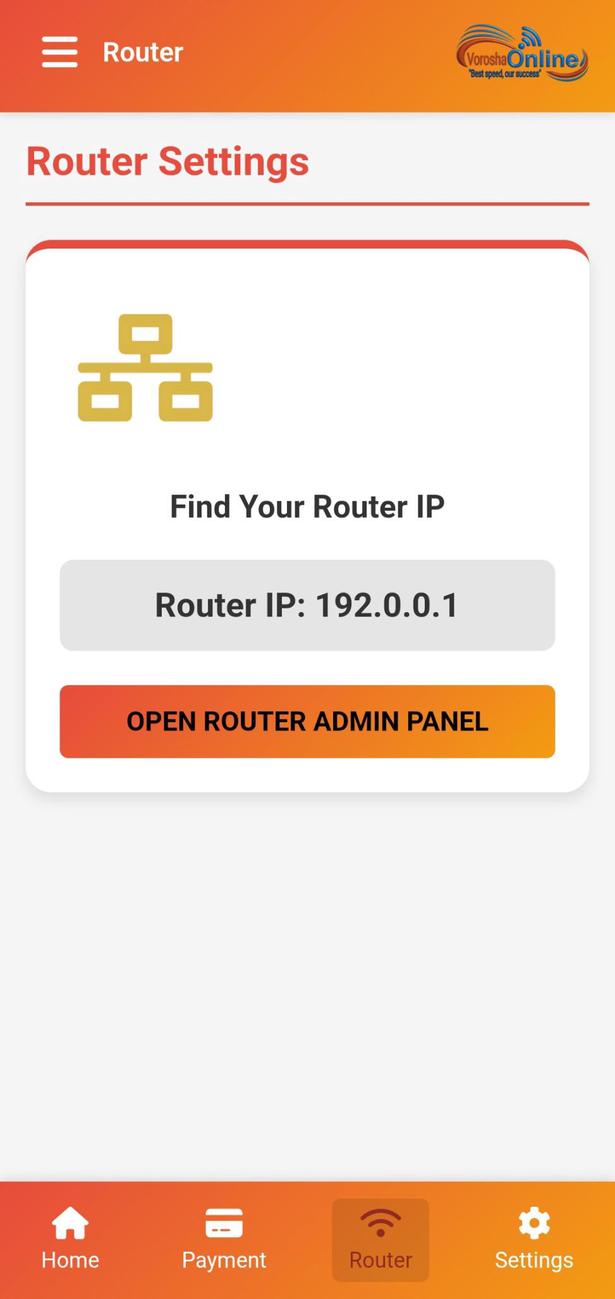
Task: Open the hamburger drawer menu
Action: click(x=59, y=52)
